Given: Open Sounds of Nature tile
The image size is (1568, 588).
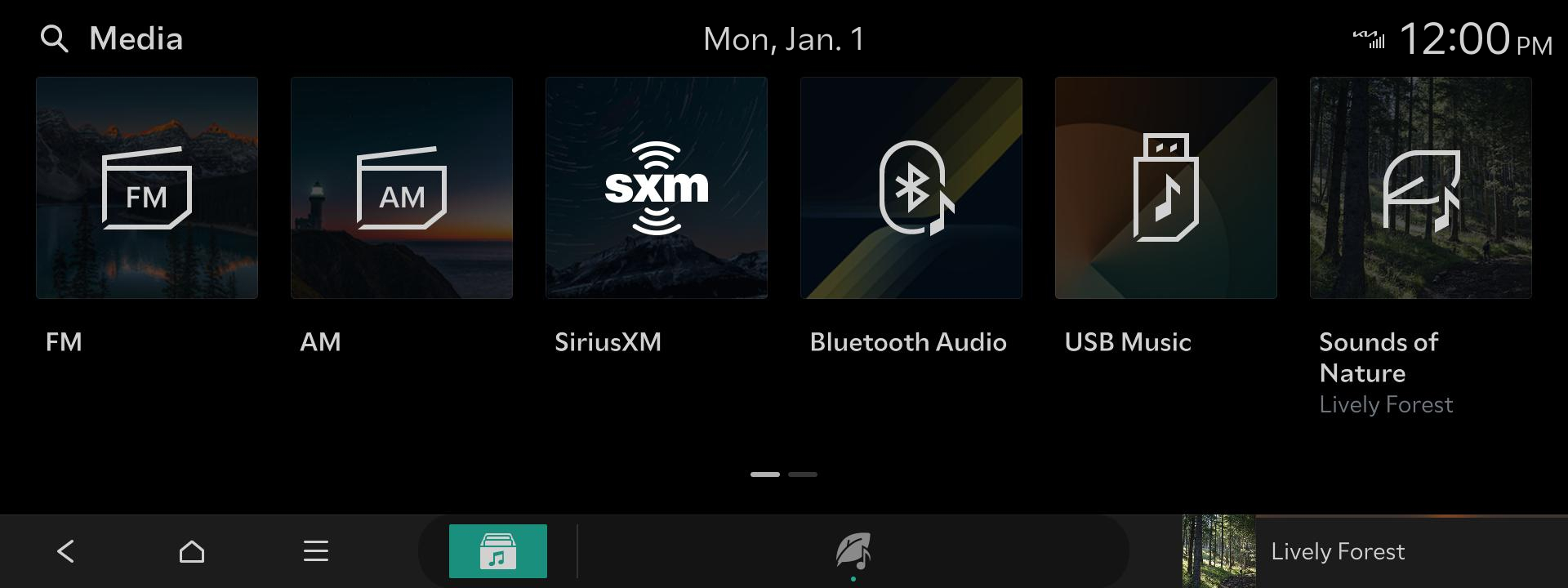Looking at the screenshot, I should [x=1421, y=188].
